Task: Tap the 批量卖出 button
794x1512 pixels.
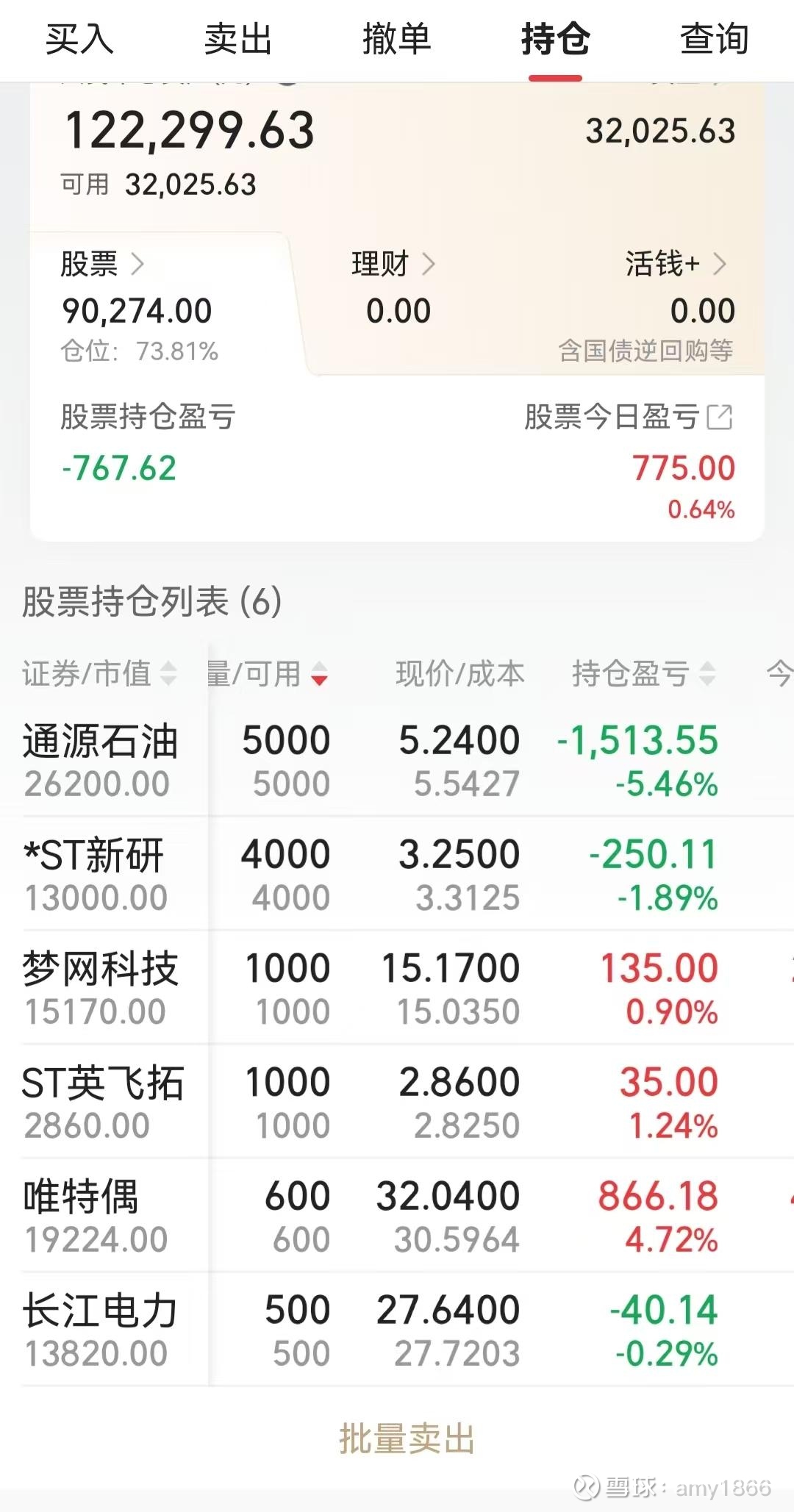Action: point(407,1438)
